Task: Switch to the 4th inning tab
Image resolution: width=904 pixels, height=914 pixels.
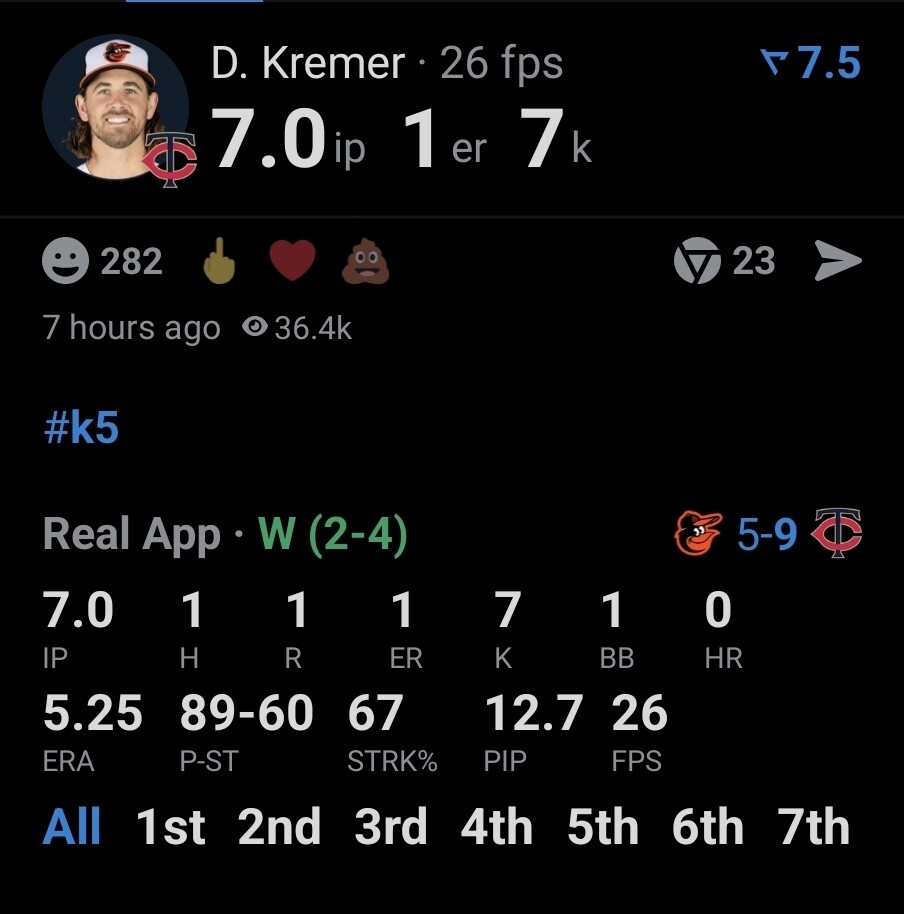Action: point(497,826)
